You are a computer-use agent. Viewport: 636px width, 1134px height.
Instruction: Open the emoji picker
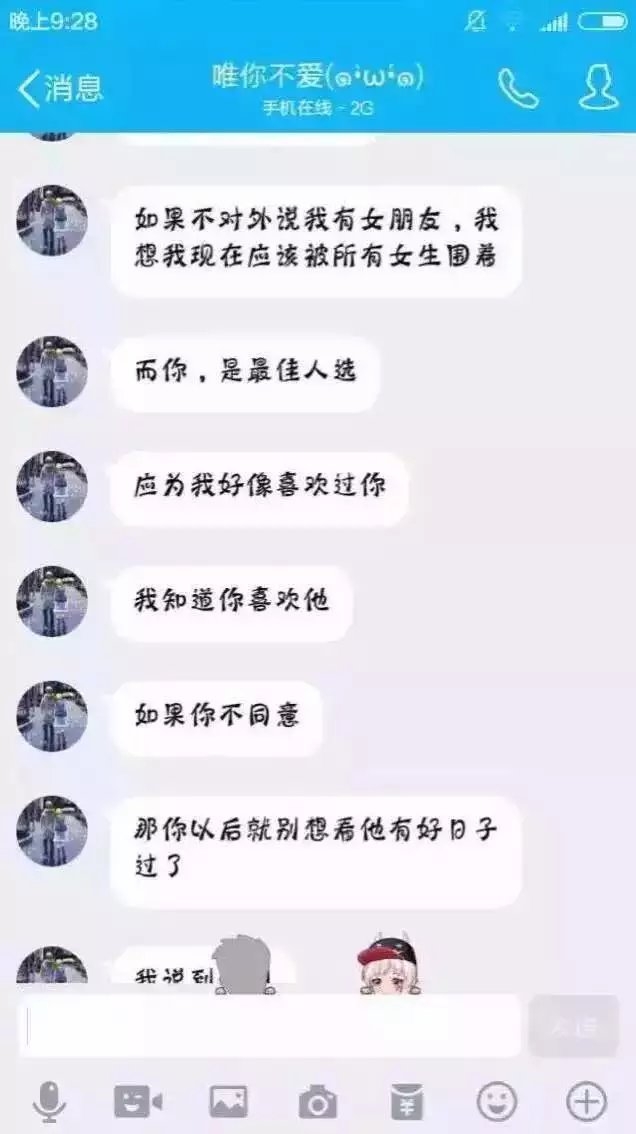coord(496,1101)
